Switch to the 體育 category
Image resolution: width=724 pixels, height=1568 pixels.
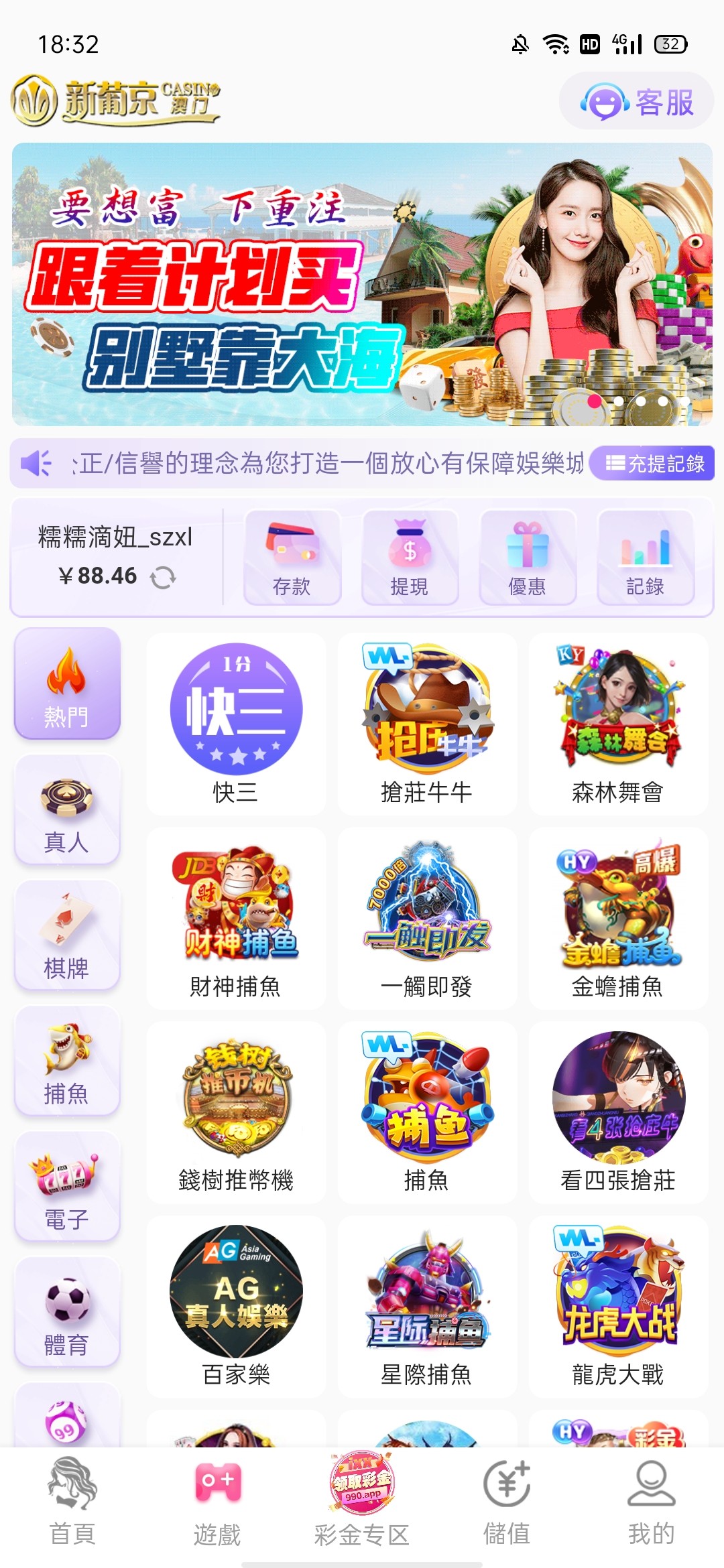click(x=66, y=1313)
